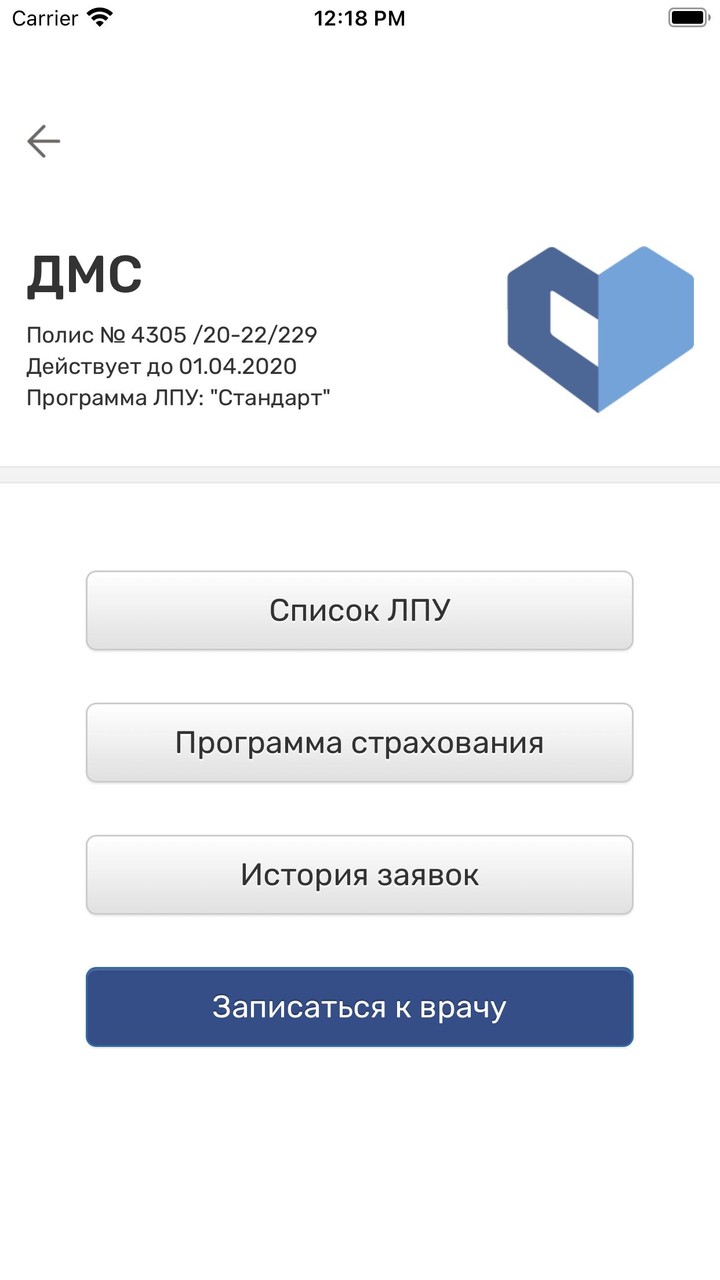Tap the status bar at the top
This screenshot has width=720, height=1280.
point(360,17)
